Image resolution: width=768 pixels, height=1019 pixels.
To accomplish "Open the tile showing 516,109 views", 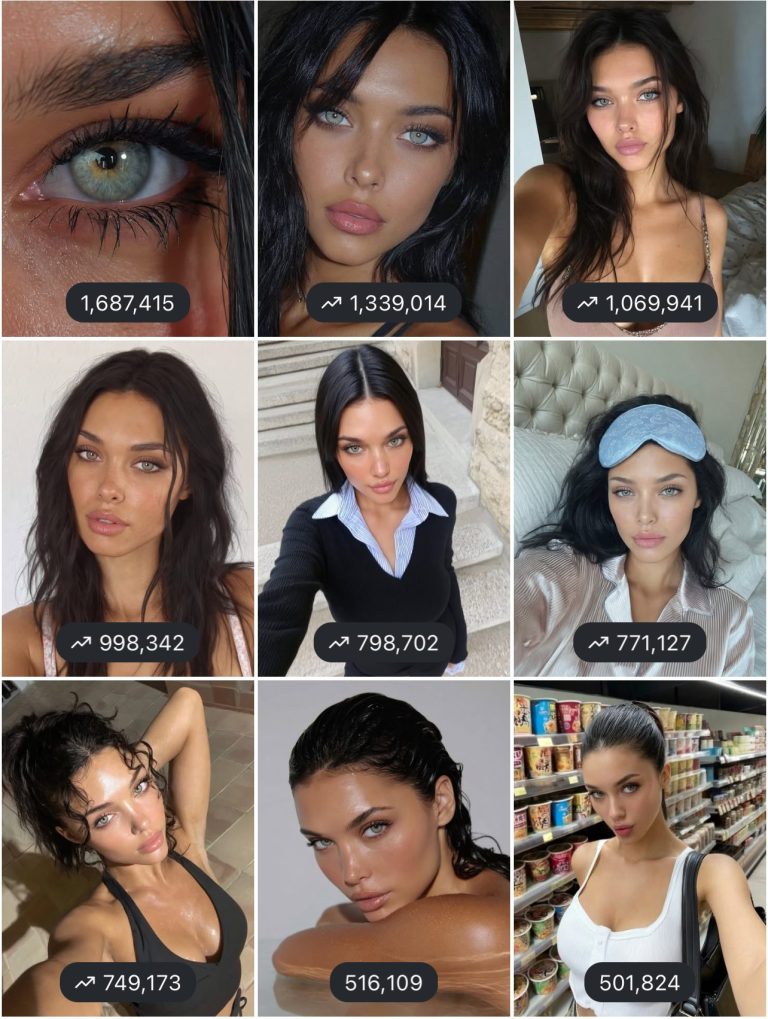I will (383, 848).
